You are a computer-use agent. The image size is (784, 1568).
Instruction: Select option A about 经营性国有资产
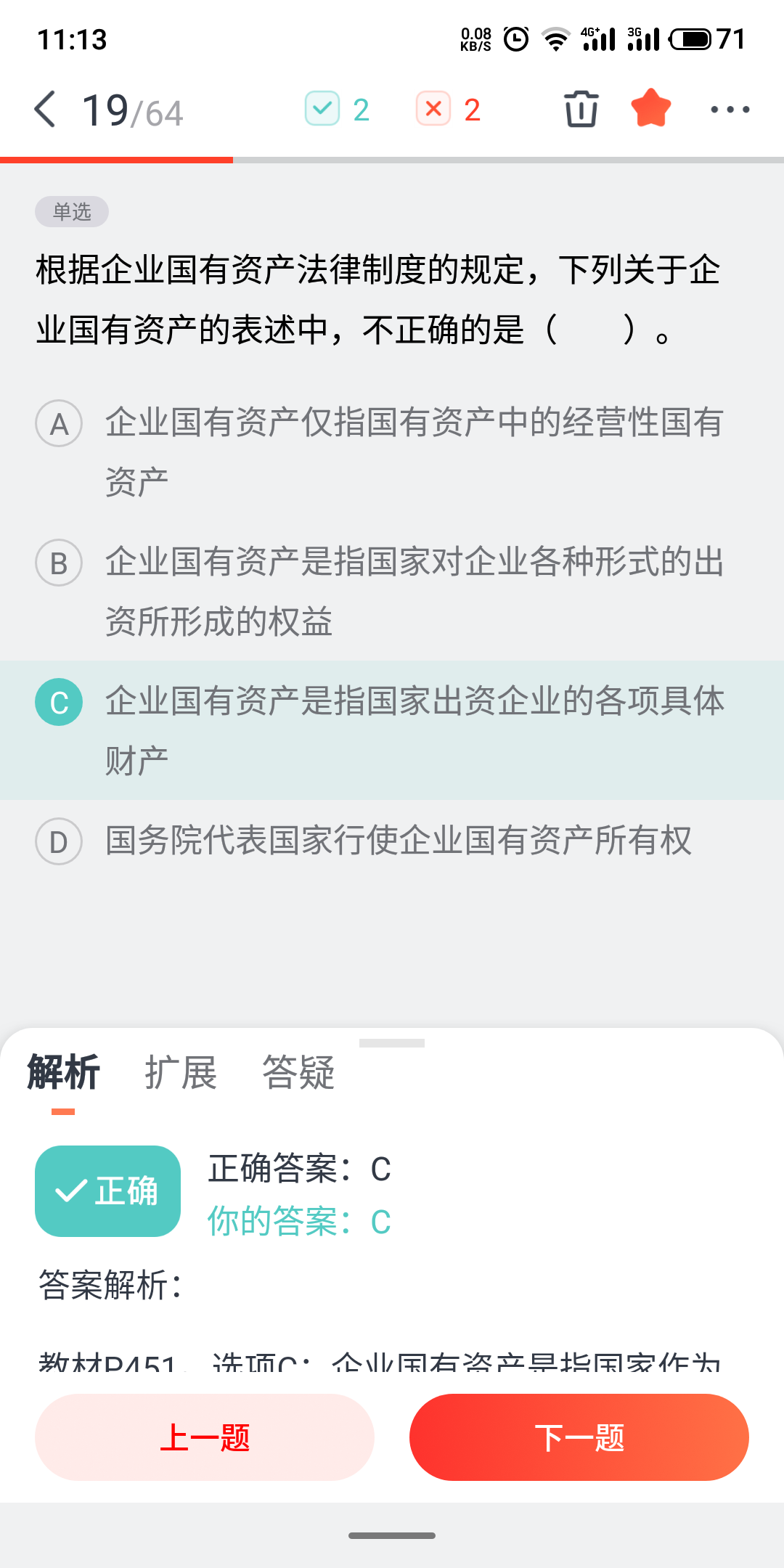pos(392,452)
